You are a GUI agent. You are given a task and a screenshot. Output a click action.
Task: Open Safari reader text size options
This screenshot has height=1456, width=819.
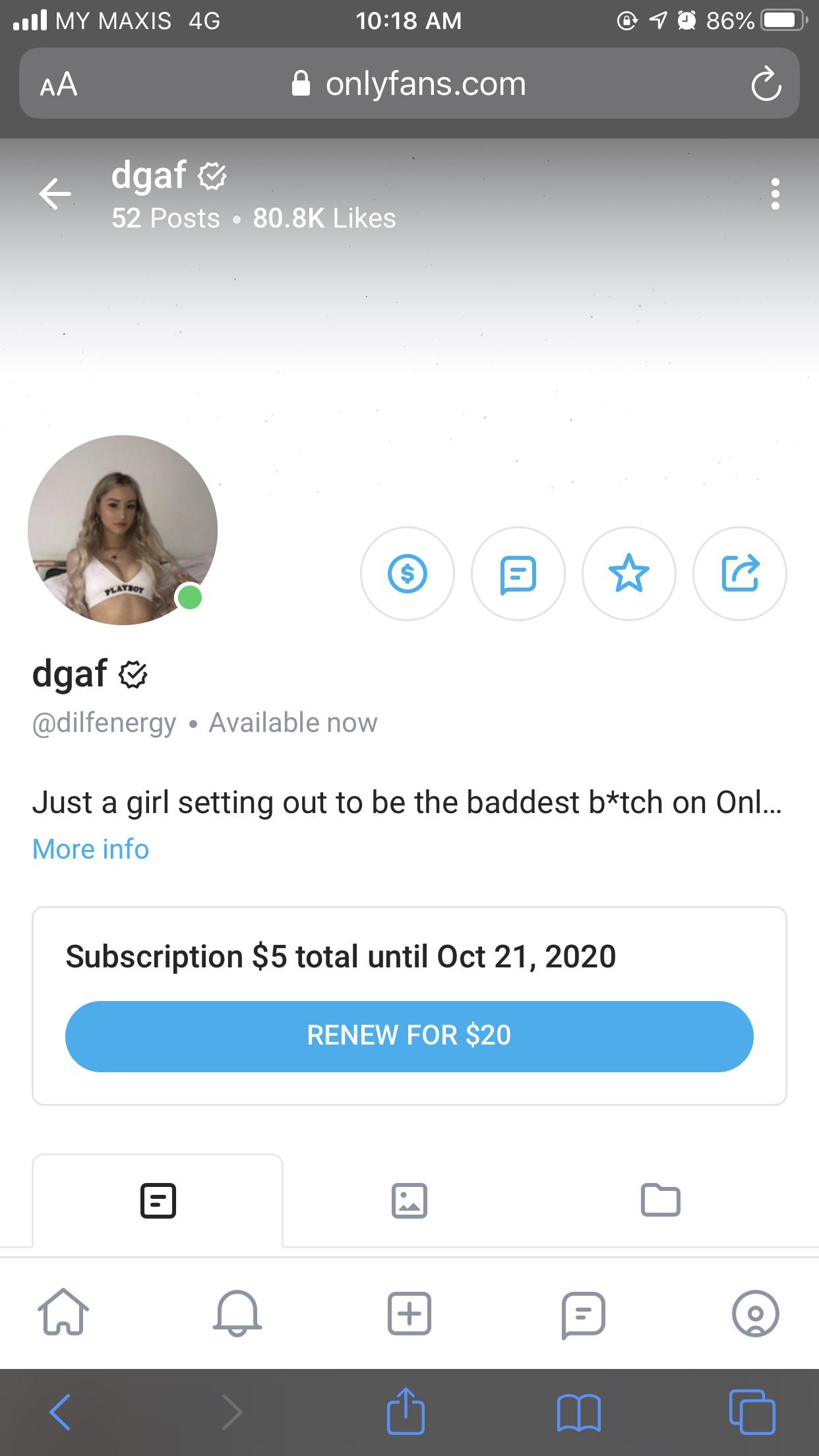(x=59, y=84)
